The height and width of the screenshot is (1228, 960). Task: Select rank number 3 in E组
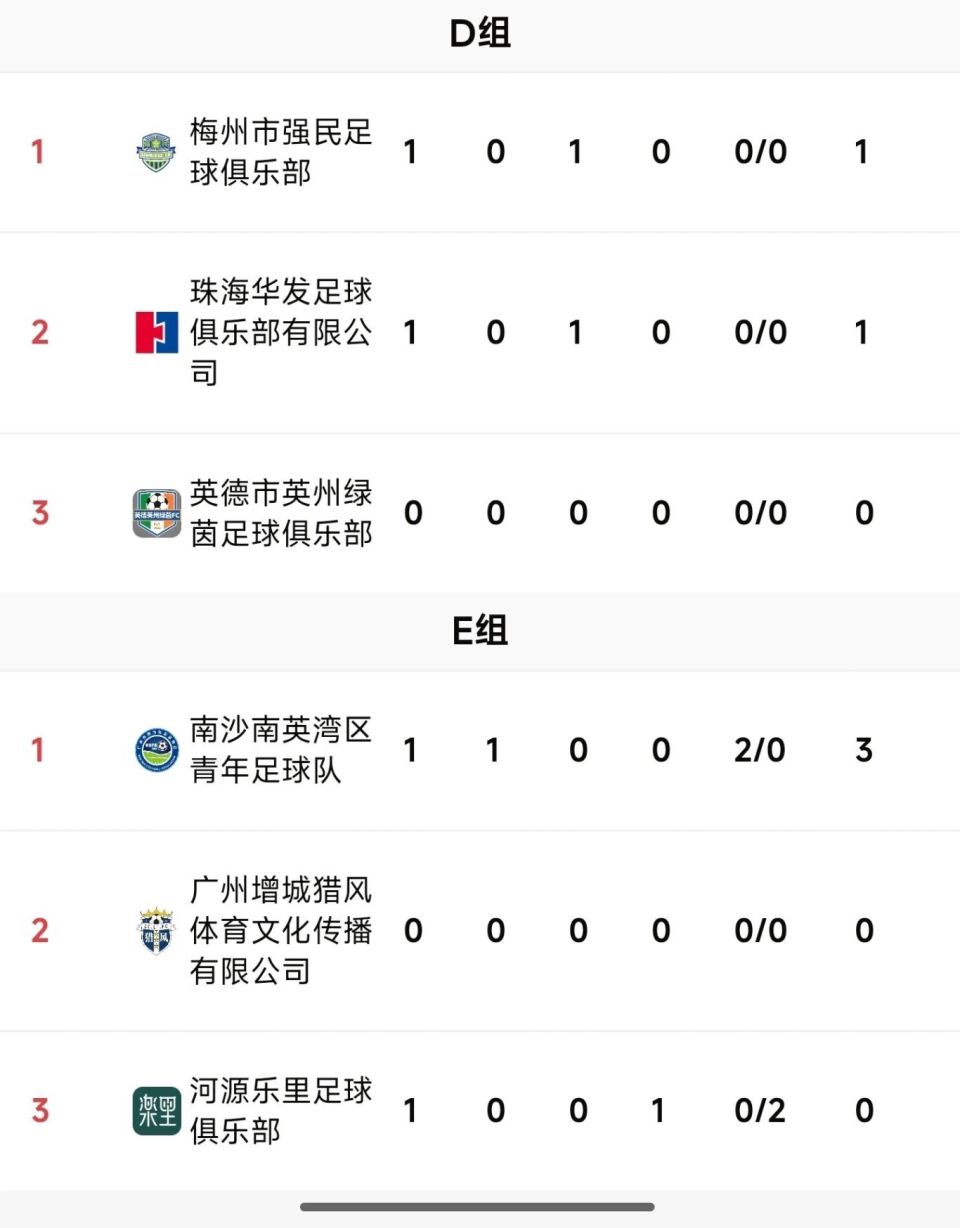pyautogui.click(x=40, y=1109)
